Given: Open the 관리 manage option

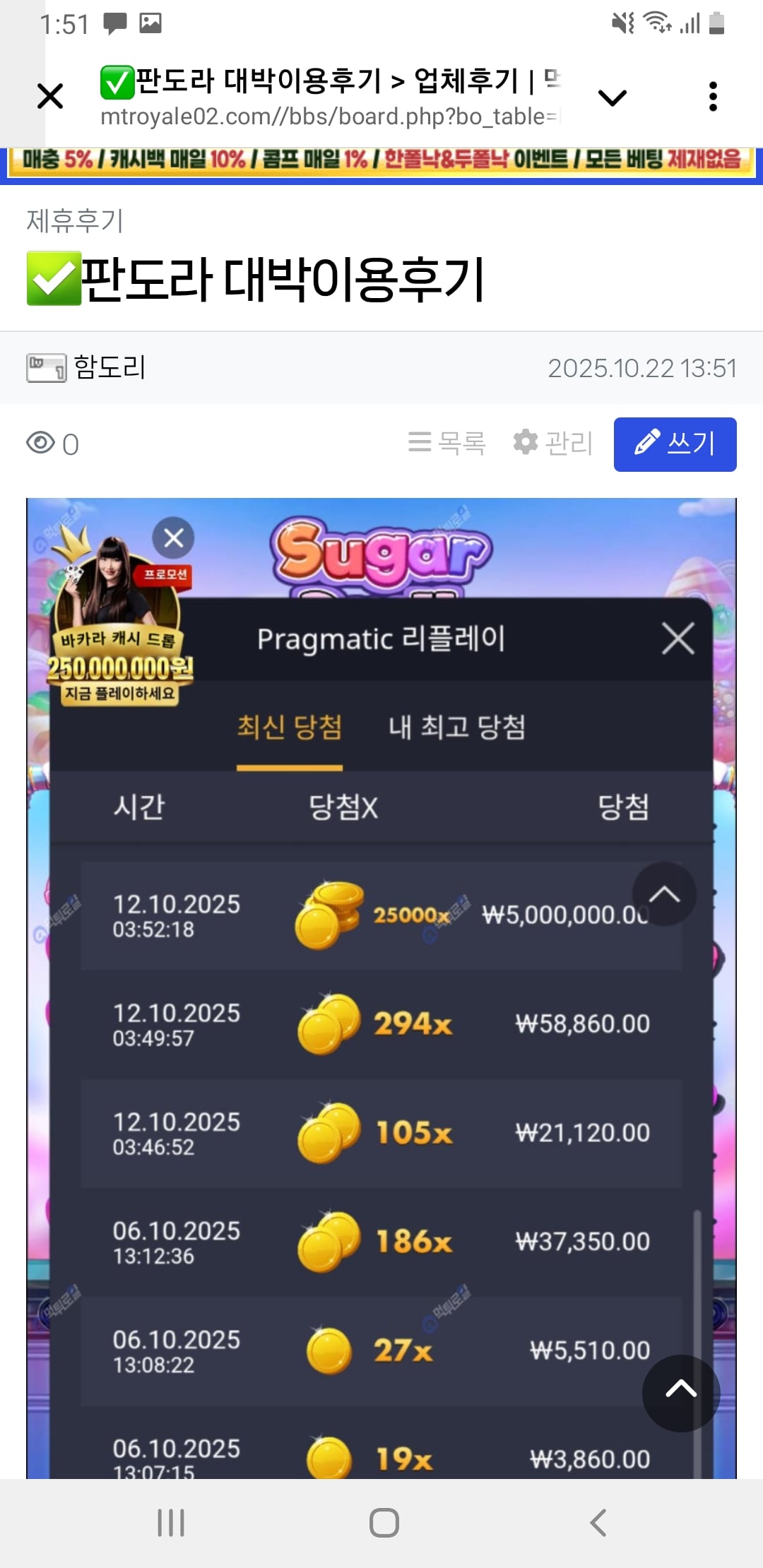Looking at the screenshot, I should tap(552, 444).
